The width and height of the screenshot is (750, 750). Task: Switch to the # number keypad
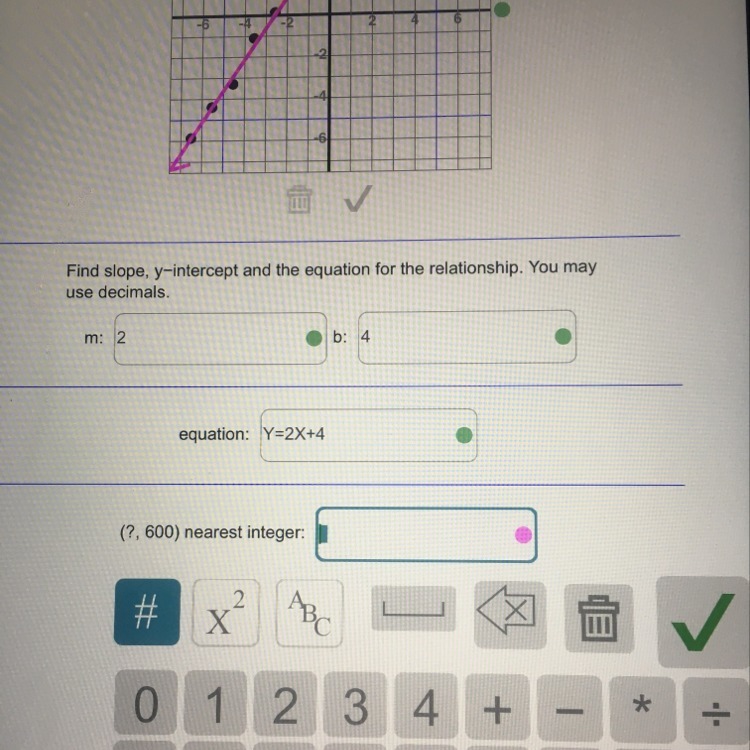tap(147, 612)
